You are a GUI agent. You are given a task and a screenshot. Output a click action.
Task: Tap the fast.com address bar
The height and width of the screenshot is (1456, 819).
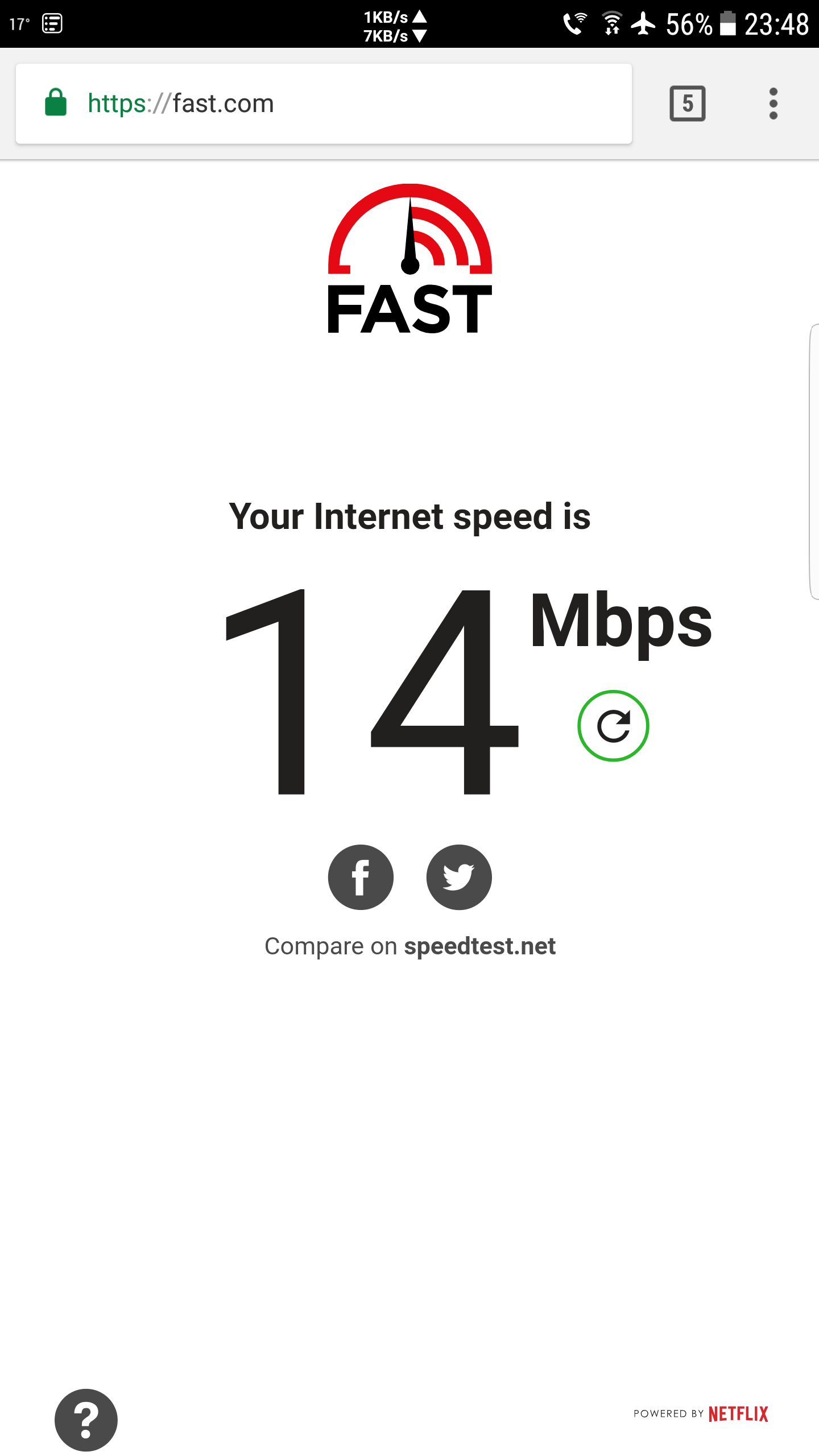coord(324,104)
